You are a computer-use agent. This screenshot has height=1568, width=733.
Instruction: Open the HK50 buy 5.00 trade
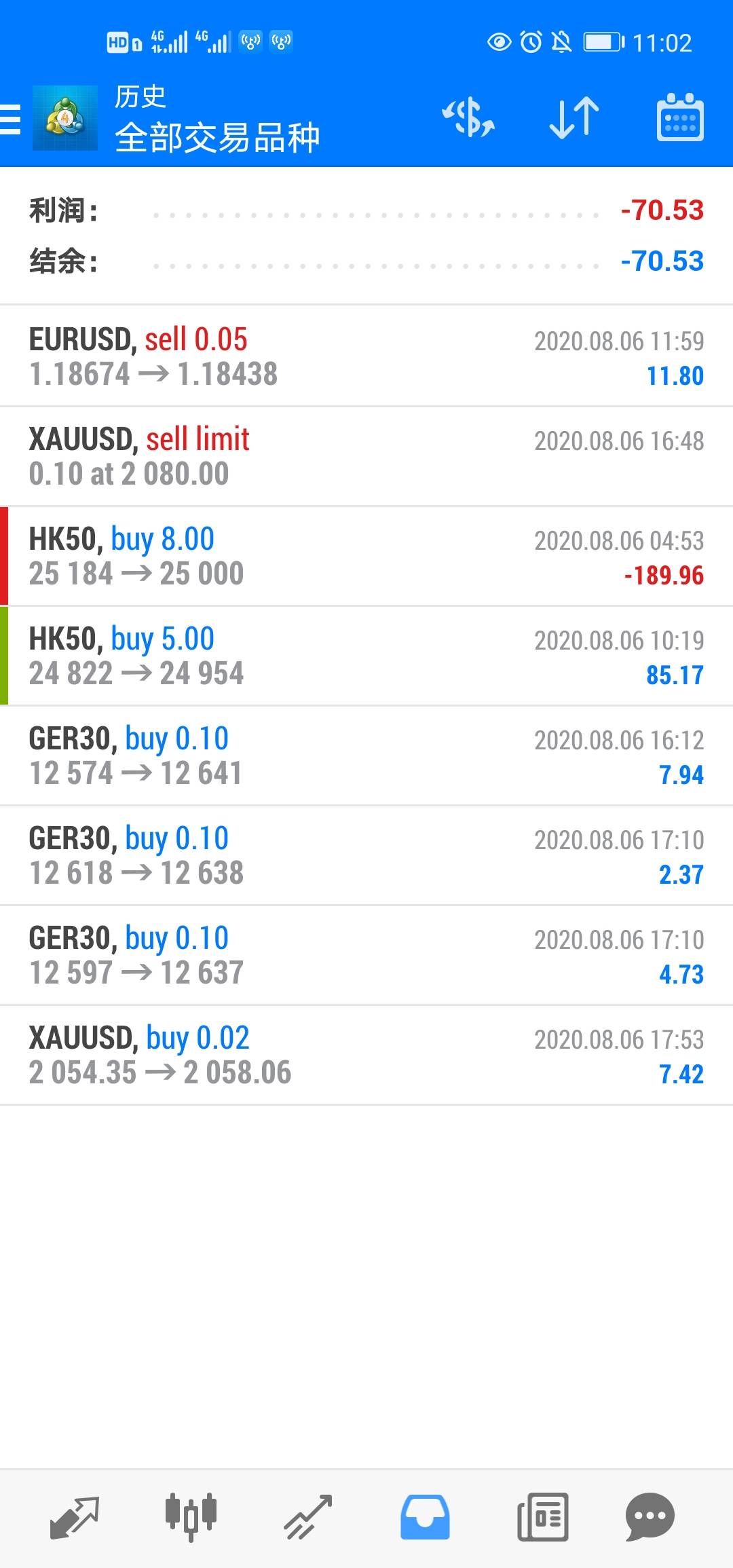(x=366, y=656)
